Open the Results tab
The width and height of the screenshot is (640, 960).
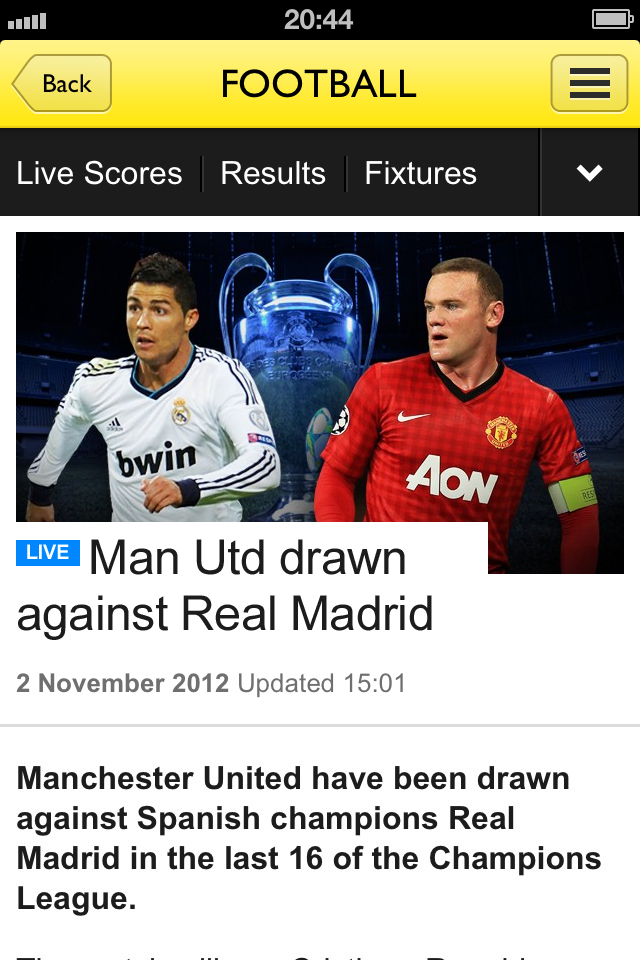click(x=273, y=173)
